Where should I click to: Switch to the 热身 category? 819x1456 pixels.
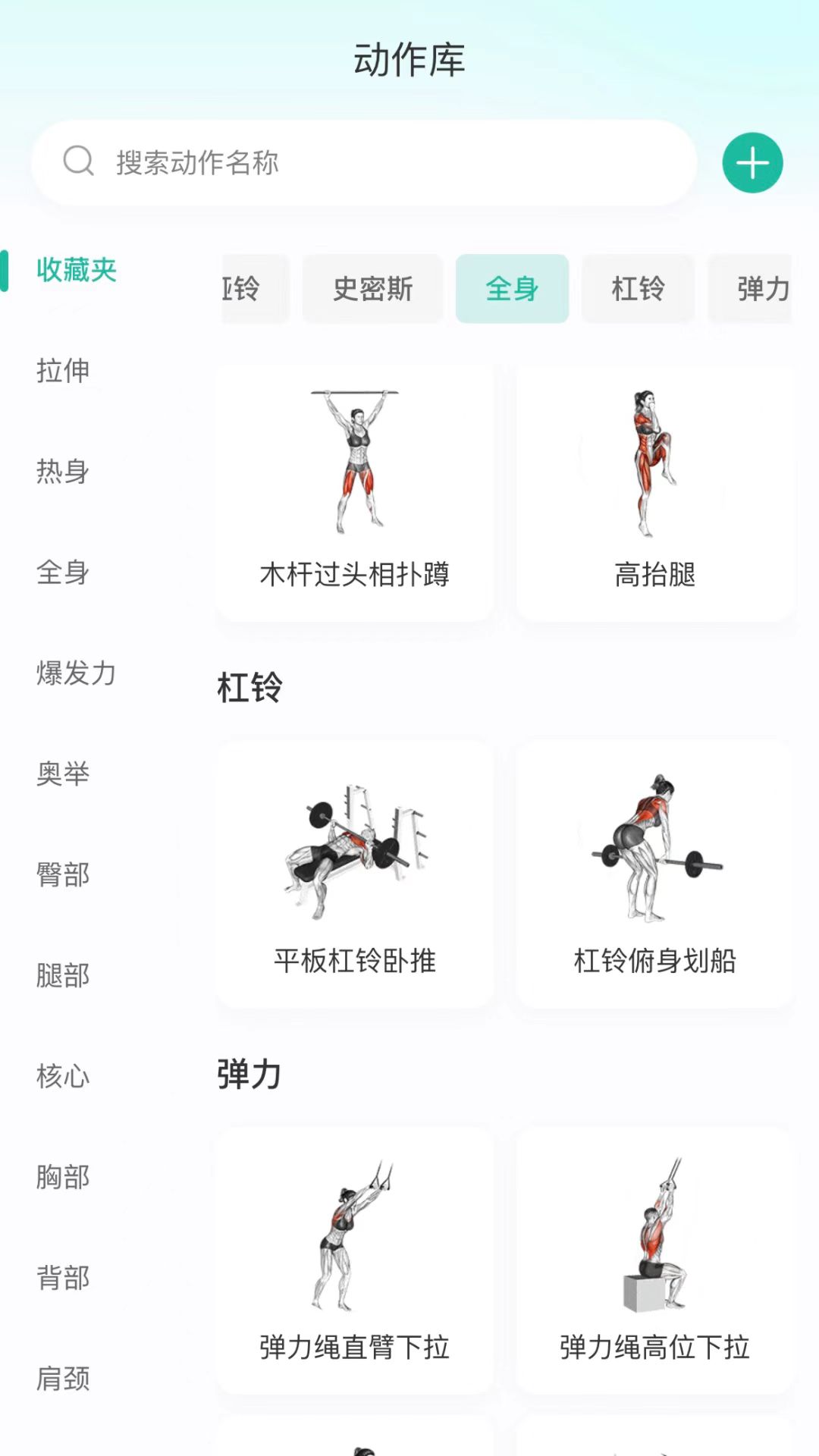[x=63, y=472]
